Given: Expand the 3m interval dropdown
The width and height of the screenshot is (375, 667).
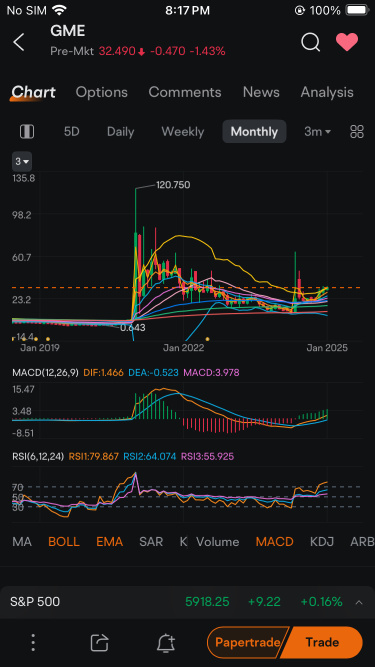Looking at the screenshot, I should pos(318,131).
